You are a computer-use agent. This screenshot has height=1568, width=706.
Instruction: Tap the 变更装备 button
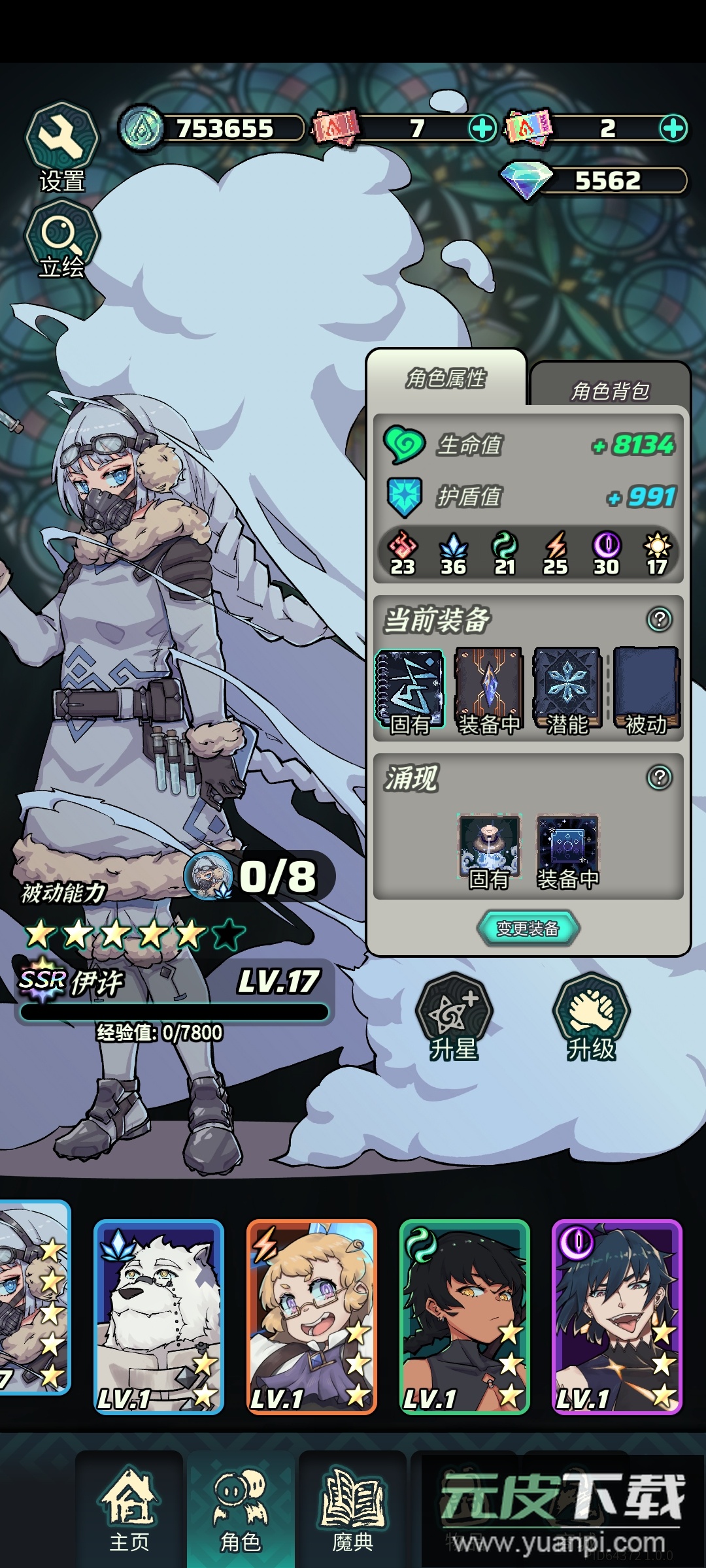click(x=528, y=928)
